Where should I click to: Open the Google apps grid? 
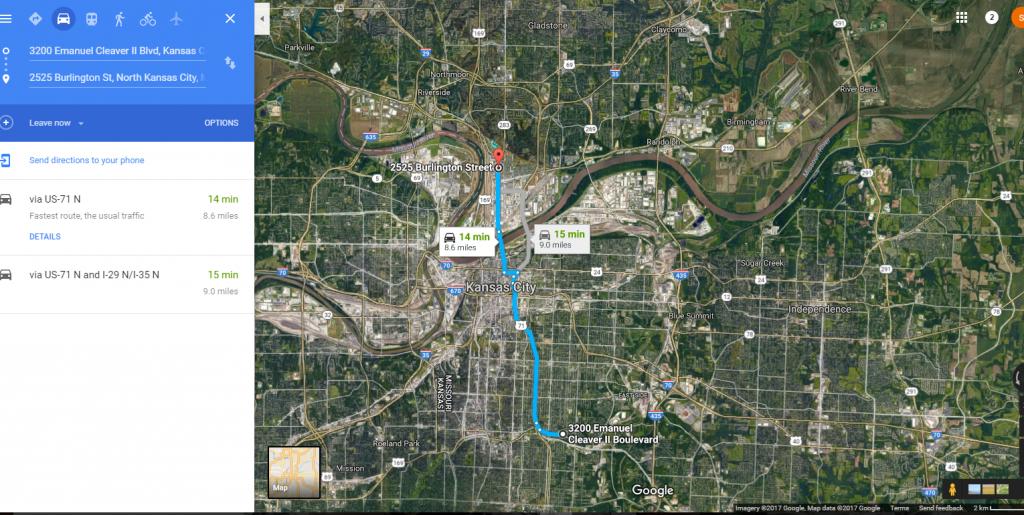[961, 17]
